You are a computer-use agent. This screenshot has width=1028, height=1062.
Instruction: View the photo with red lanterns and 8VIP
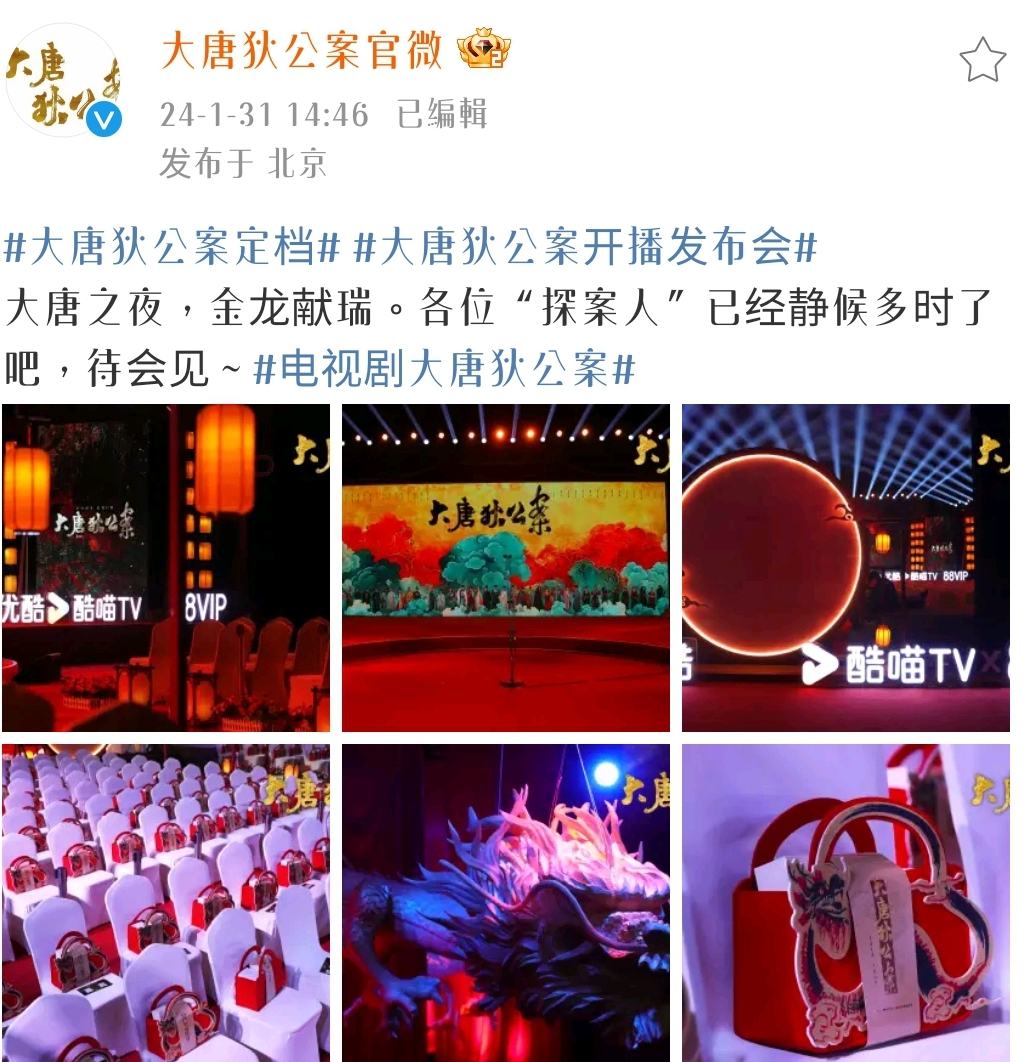coord(166,567)
